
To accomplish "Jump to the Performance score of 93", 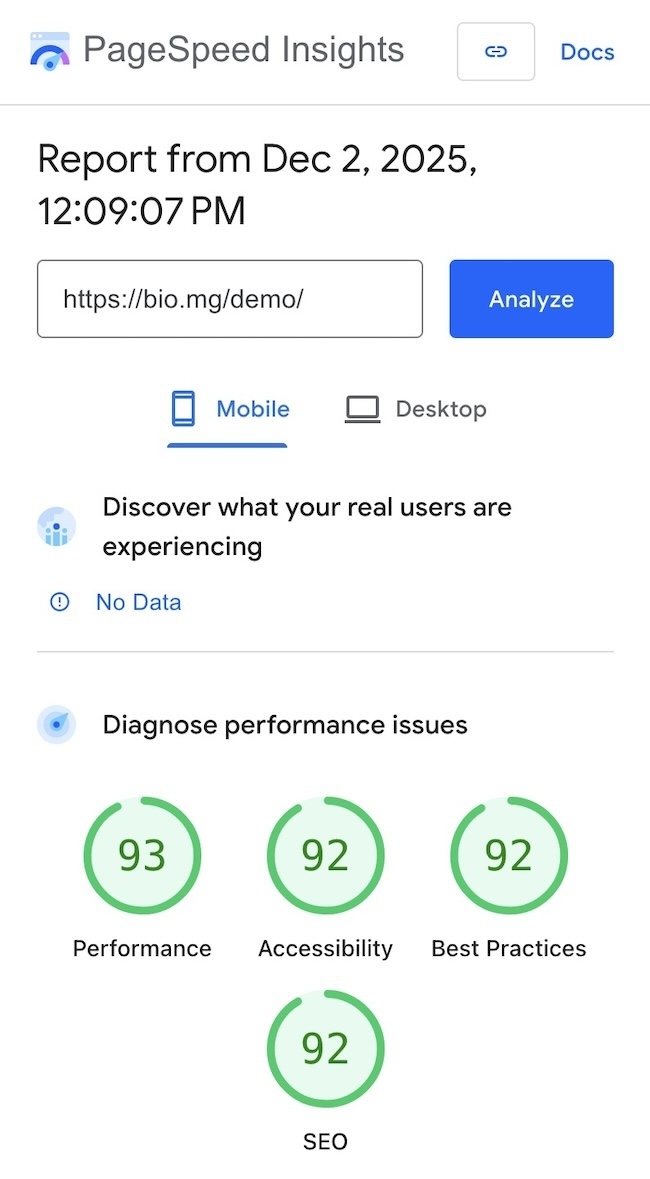I will click(142, 857).
